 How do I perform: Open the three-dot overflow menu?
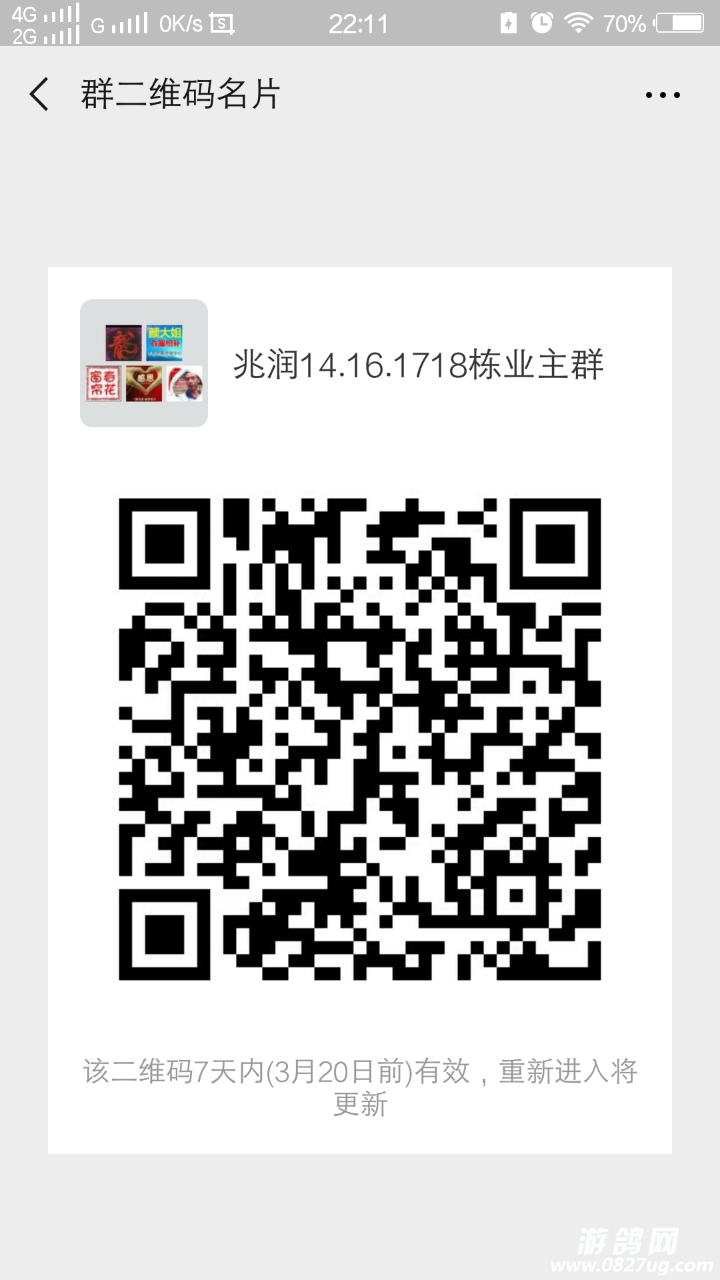[x=662, y=95]
